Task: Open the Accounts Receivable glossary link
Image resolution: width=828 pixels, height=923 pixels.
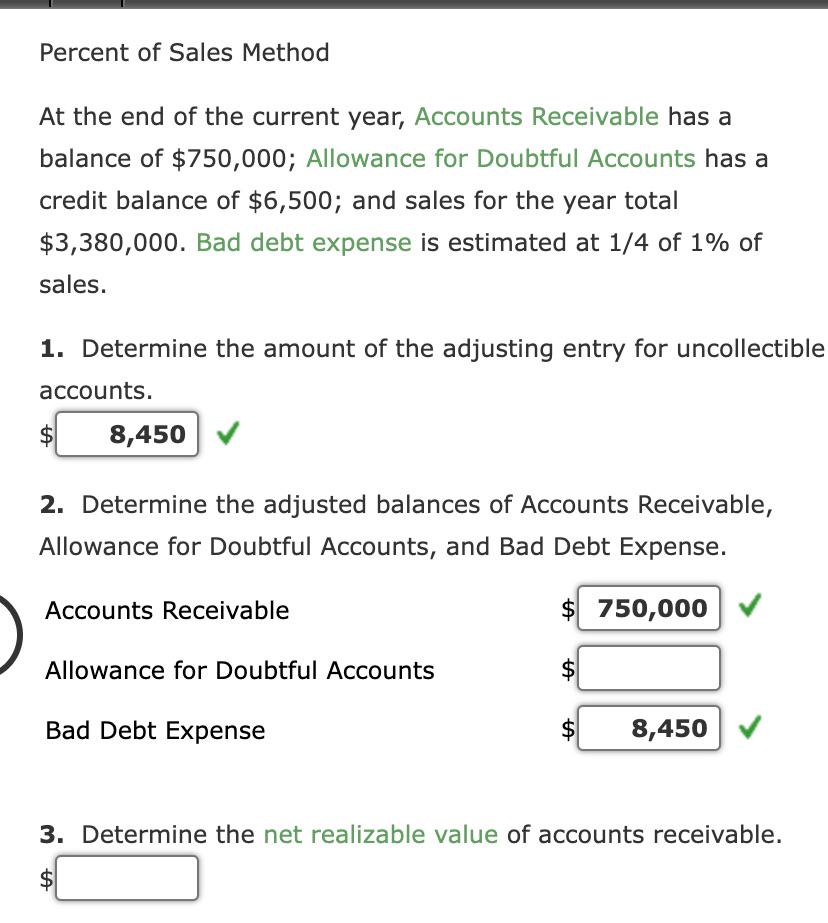Action: [535, 116]
